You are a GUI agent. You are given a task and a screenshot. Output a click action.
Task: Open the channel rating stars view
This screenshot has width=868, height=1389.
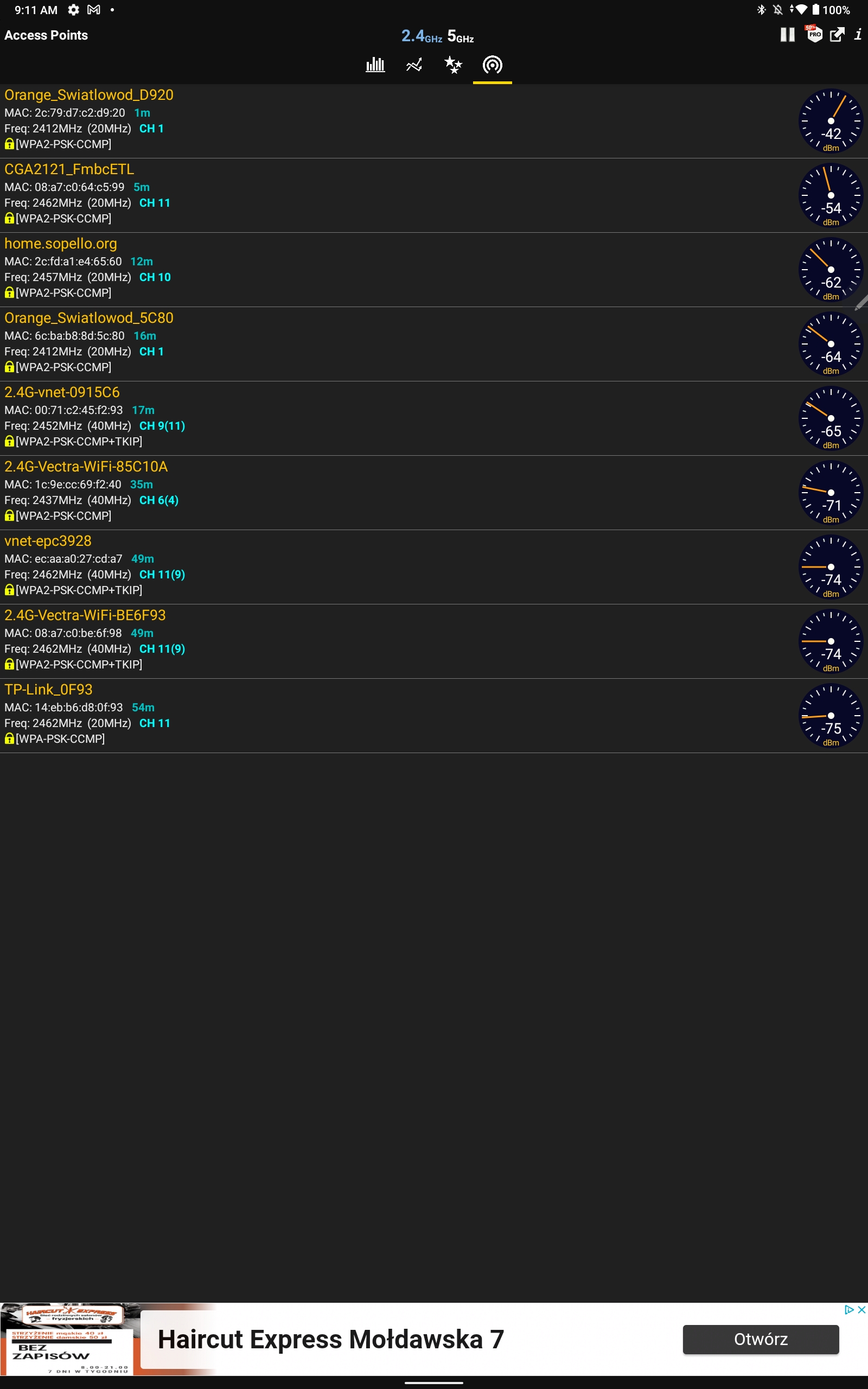[x=453, y=65]
